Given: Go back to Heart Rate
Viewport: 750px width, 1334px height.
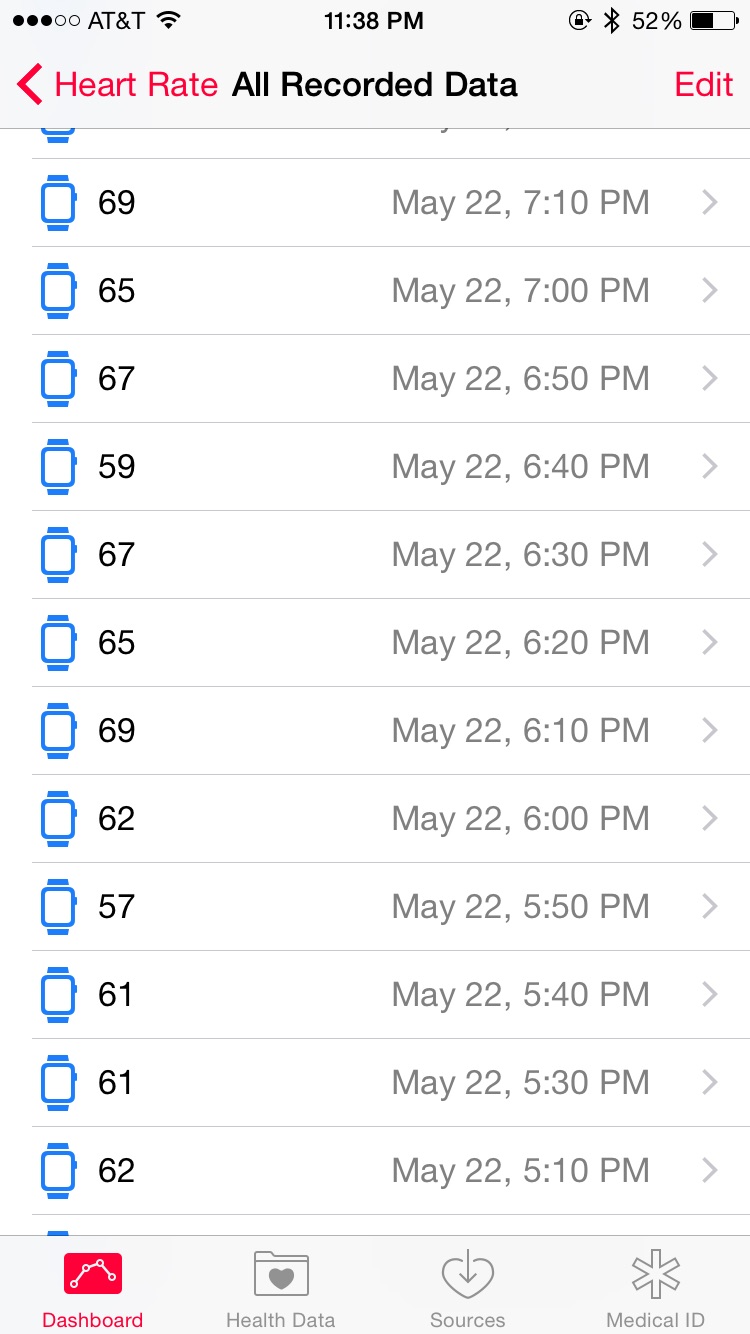Looking at the screenshot, I should [x=117, y=85].
